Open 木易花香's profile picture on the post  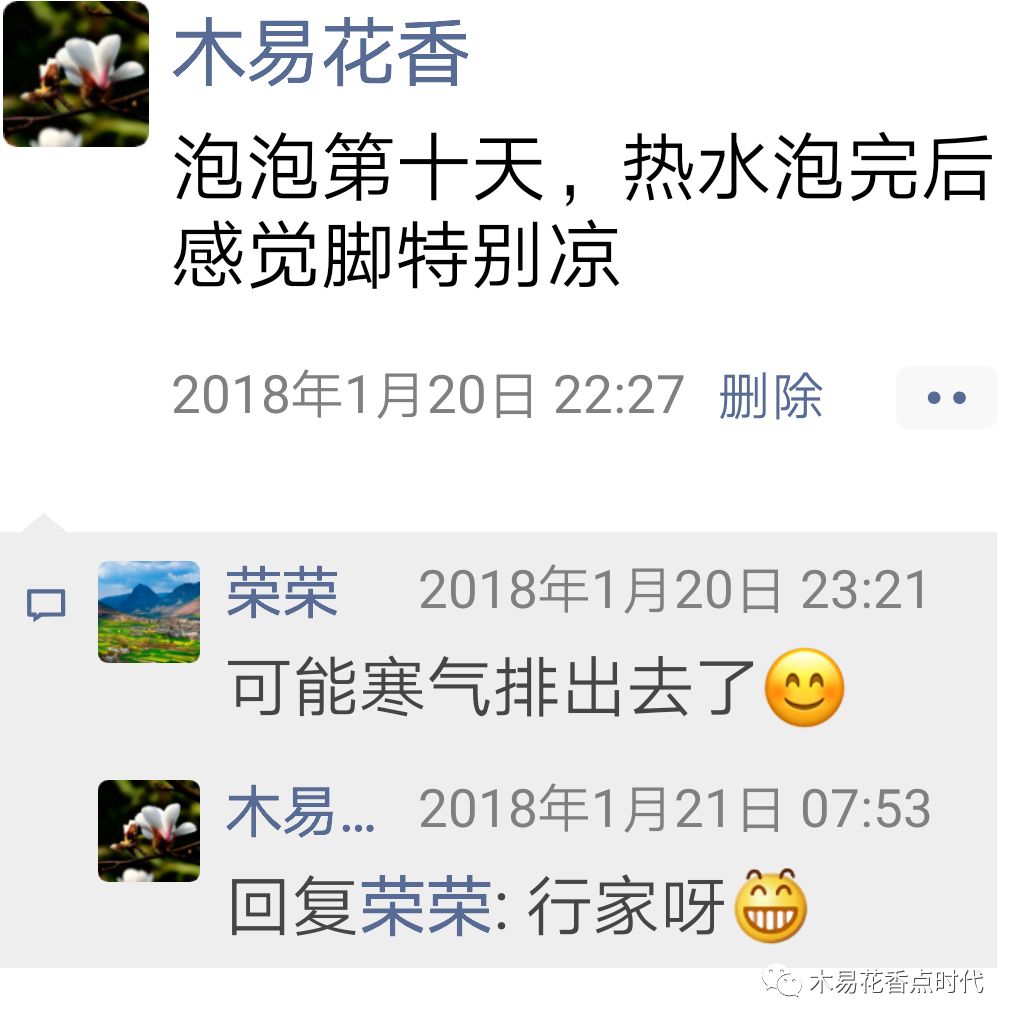click(75, 75)
